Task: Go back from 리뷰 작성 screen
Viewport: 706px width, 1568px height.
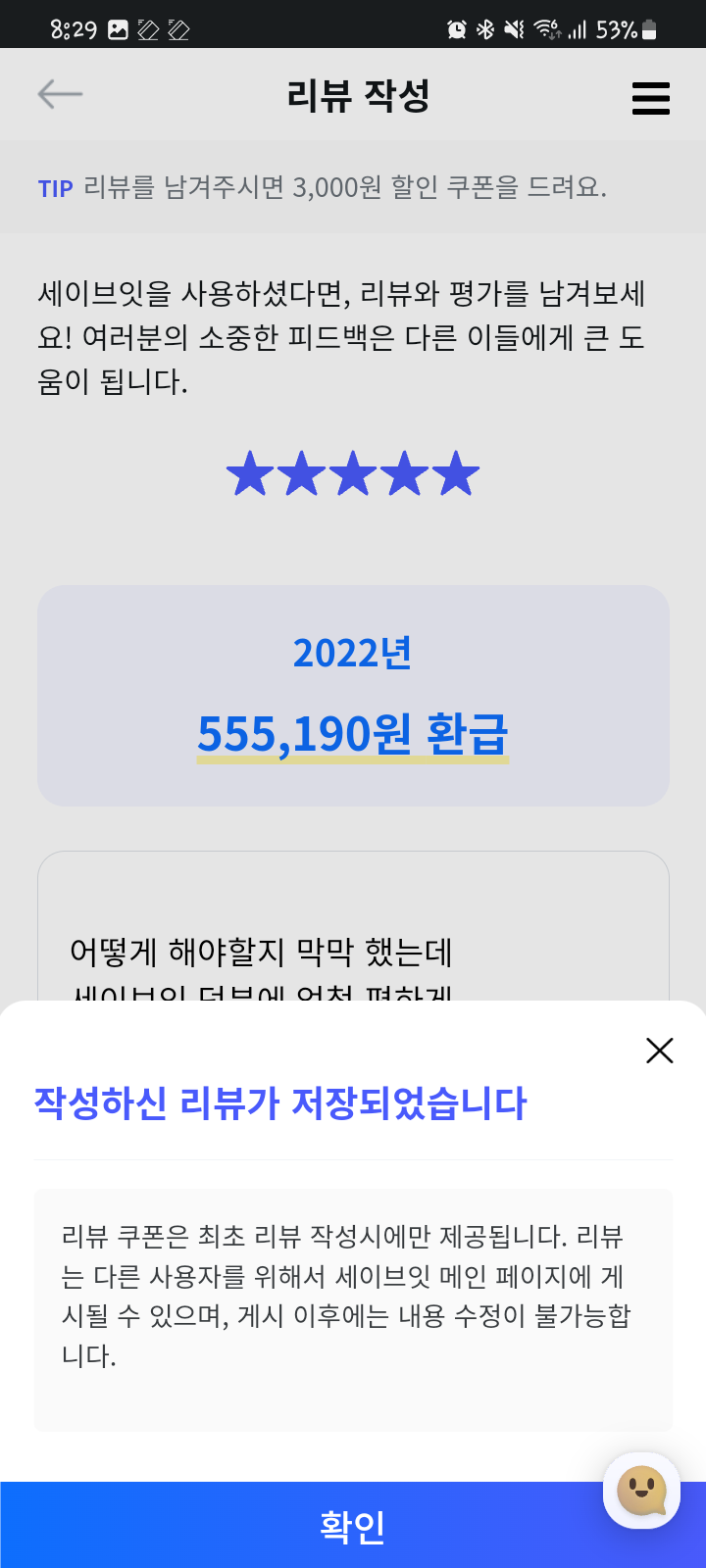Action: pos(60,94)
